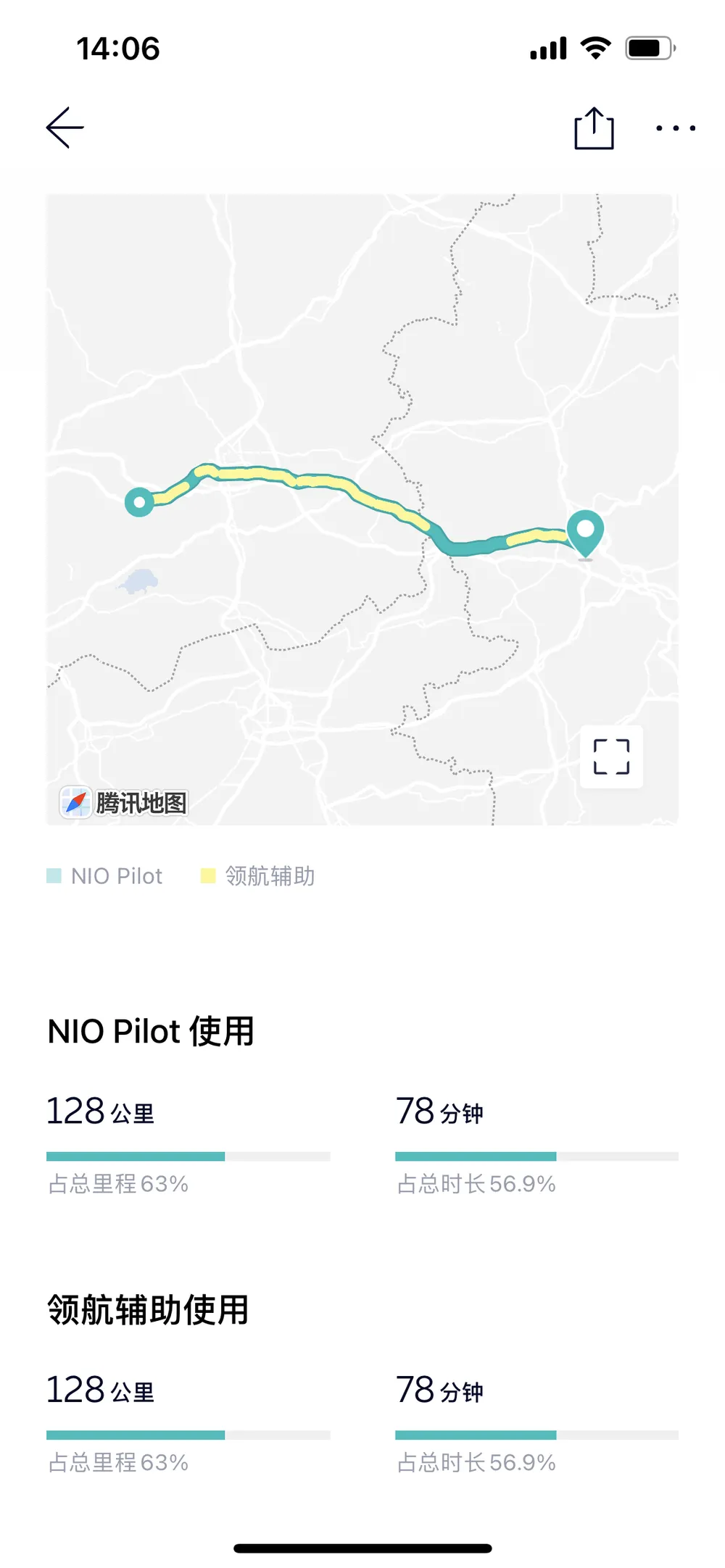Share this trip report
This screenshot has height=1568, width=725.
point(594,129)
